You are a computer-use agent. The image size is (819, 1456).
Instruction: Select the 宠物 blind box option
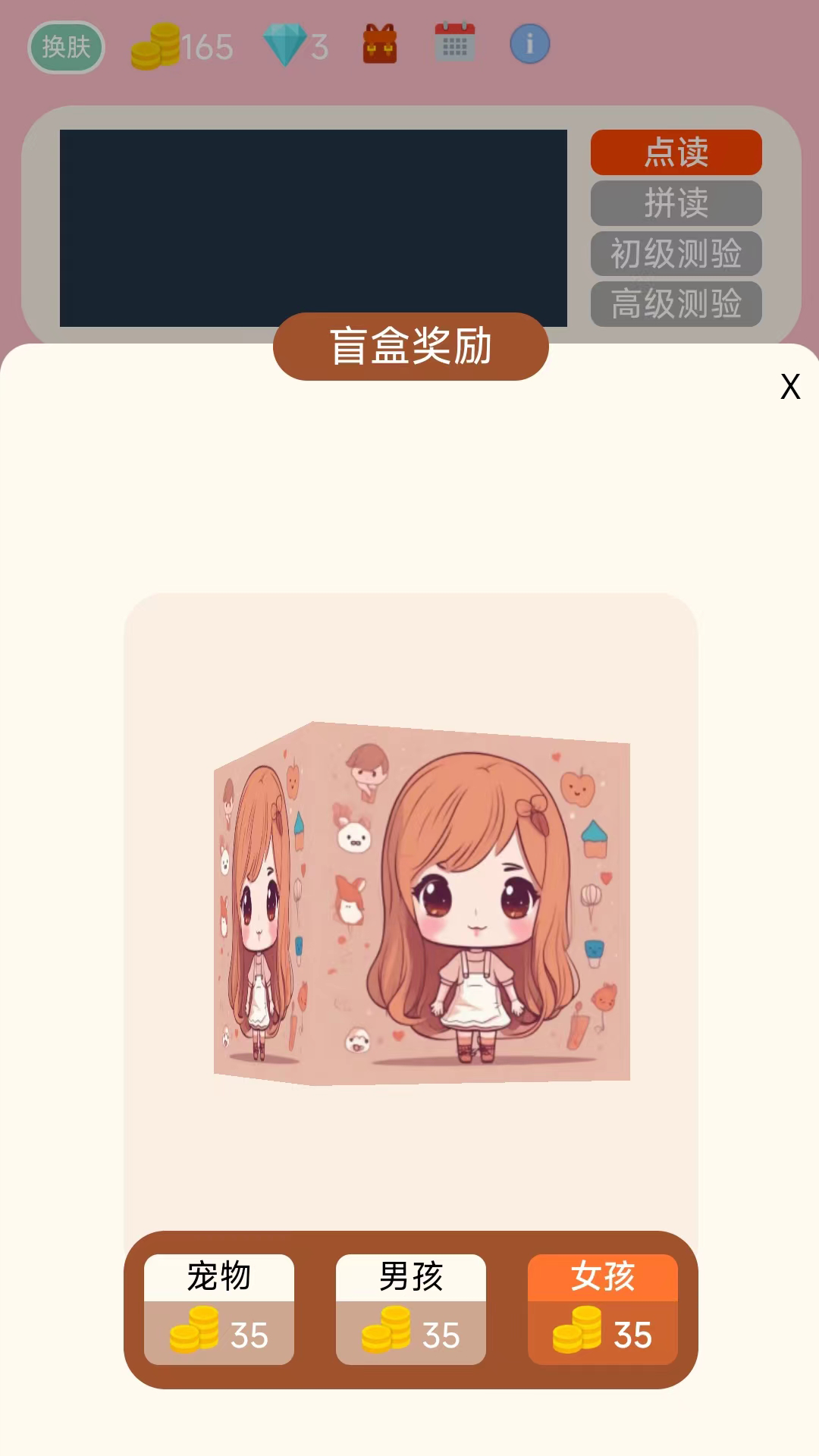click(219, 1309)
